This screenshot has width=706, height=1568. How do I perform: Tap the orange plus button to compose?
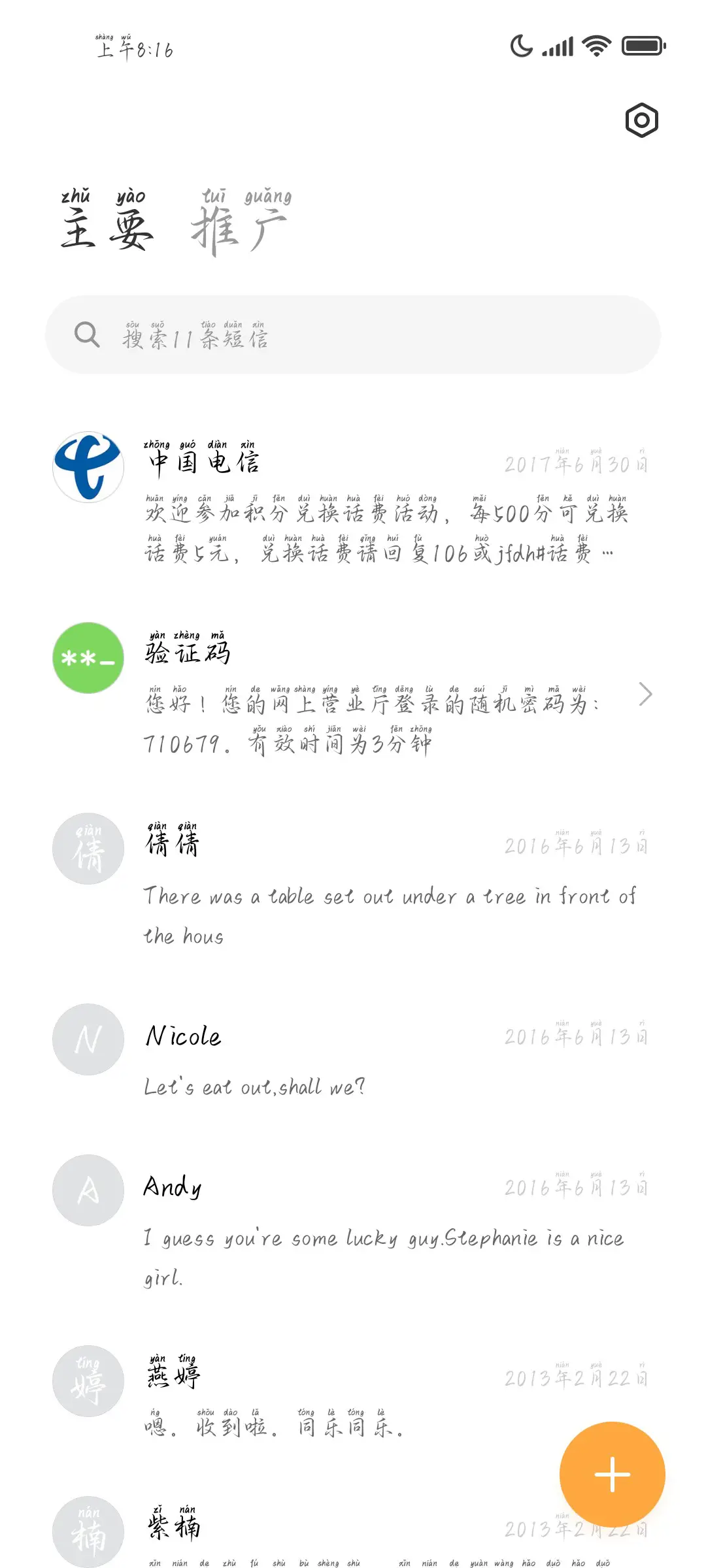(x=611, y=1475)
